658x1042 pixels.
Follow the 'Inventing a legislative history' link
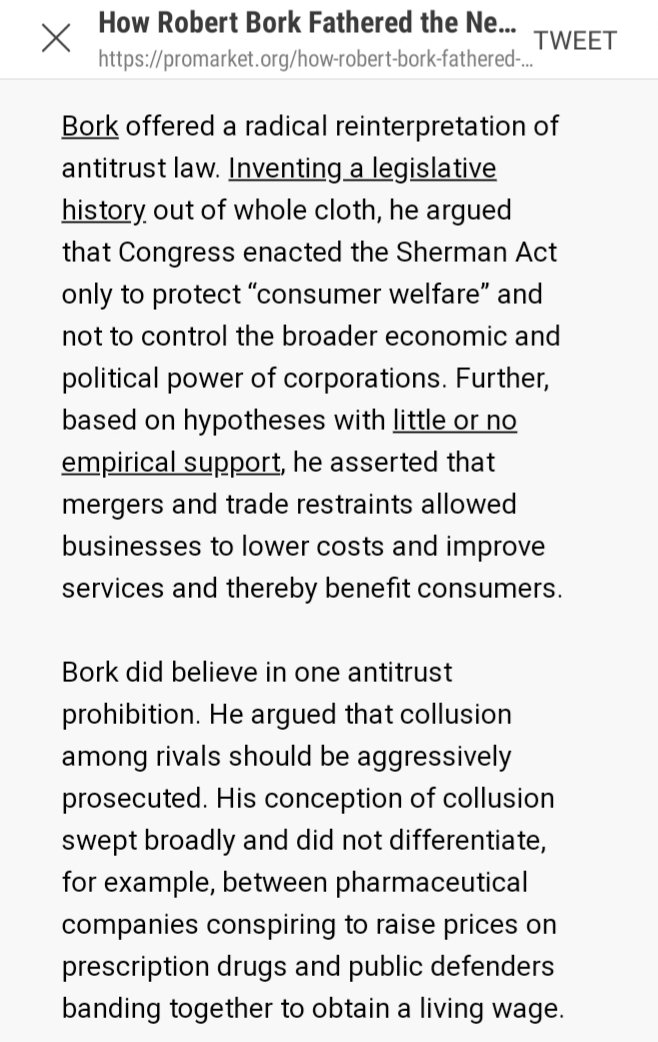pyautogui.click(x=362, y=169)
